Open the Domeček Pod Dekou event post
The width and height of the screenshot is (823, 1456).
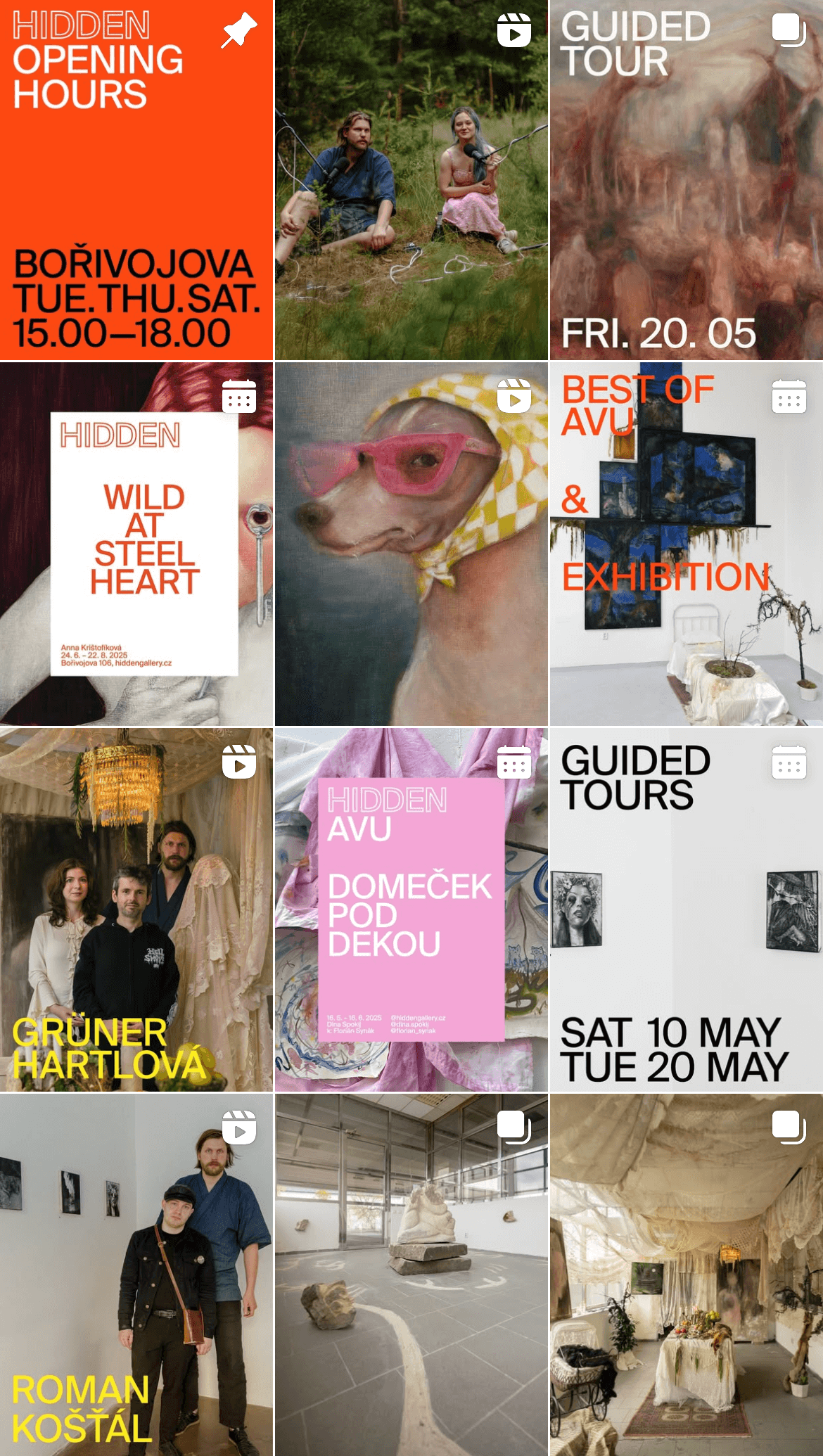click(411, 909)
